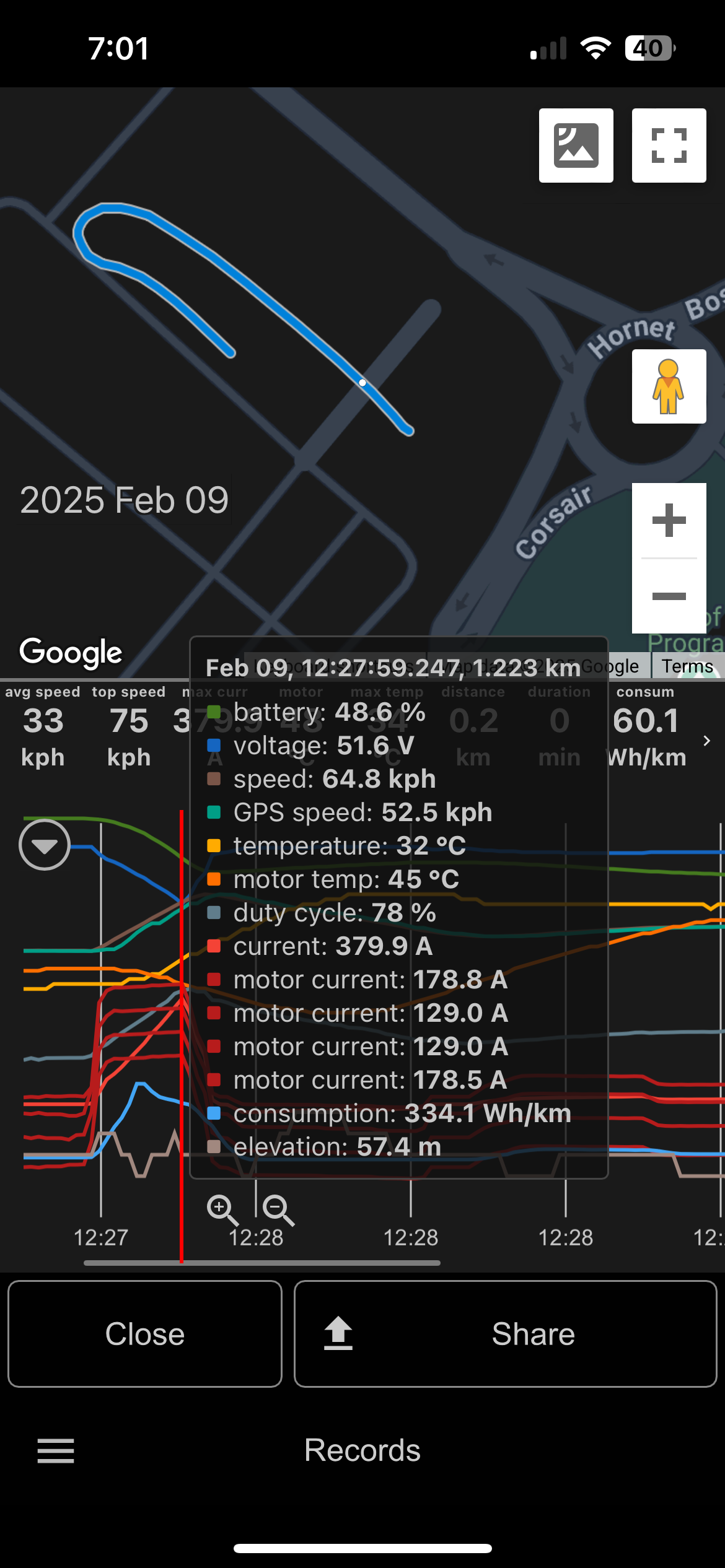Open Google Maps Terms link
The image size is (725, 1568).
click(x=687, y=666)
